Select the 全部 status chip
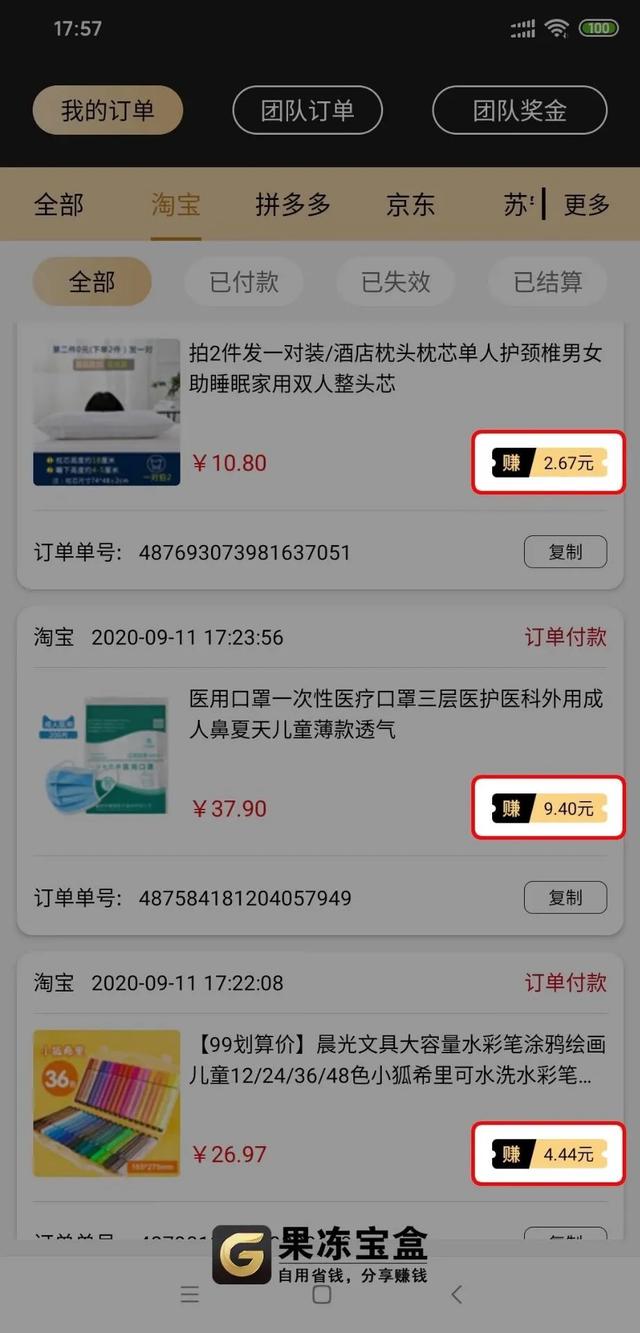 click(x=92, y=282)
